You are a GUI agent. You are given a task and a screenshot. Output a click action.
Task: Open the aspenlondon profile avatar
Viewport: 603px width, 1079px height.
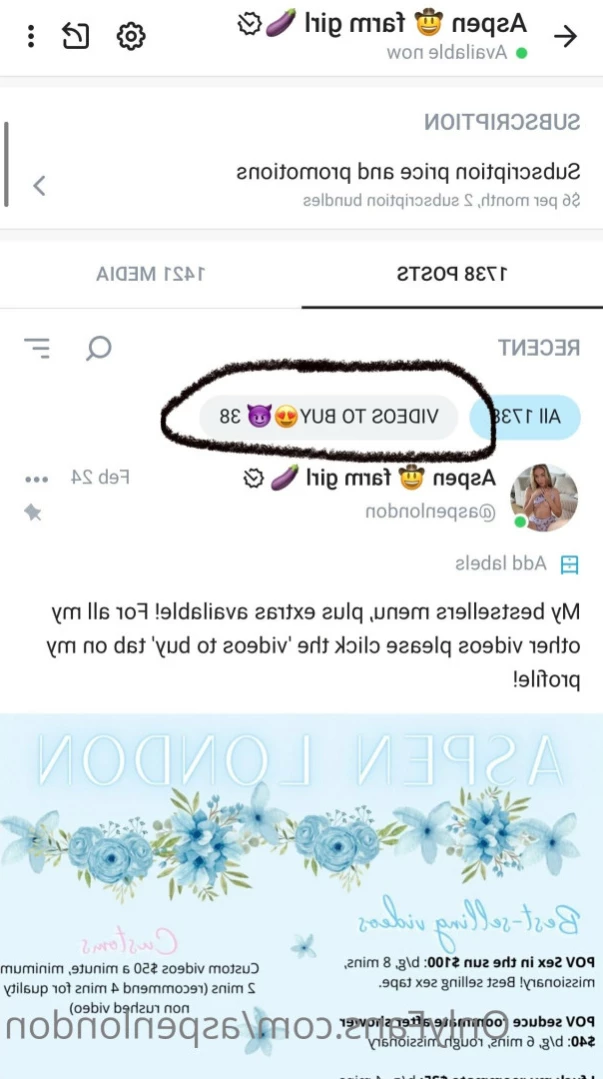pyautogui.click(x=545, y=496)
